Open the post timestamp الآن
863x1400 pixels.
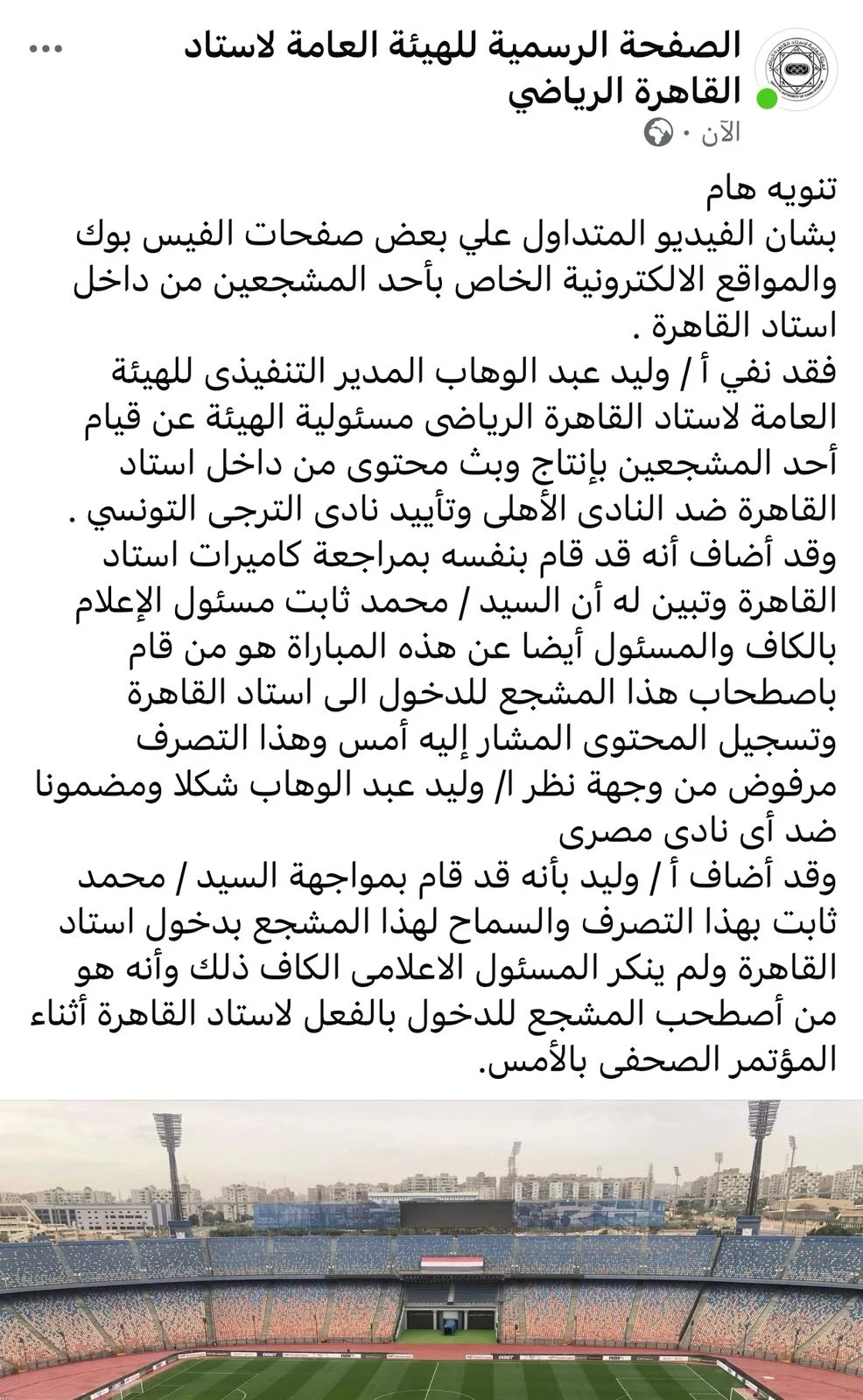[721, 134]
